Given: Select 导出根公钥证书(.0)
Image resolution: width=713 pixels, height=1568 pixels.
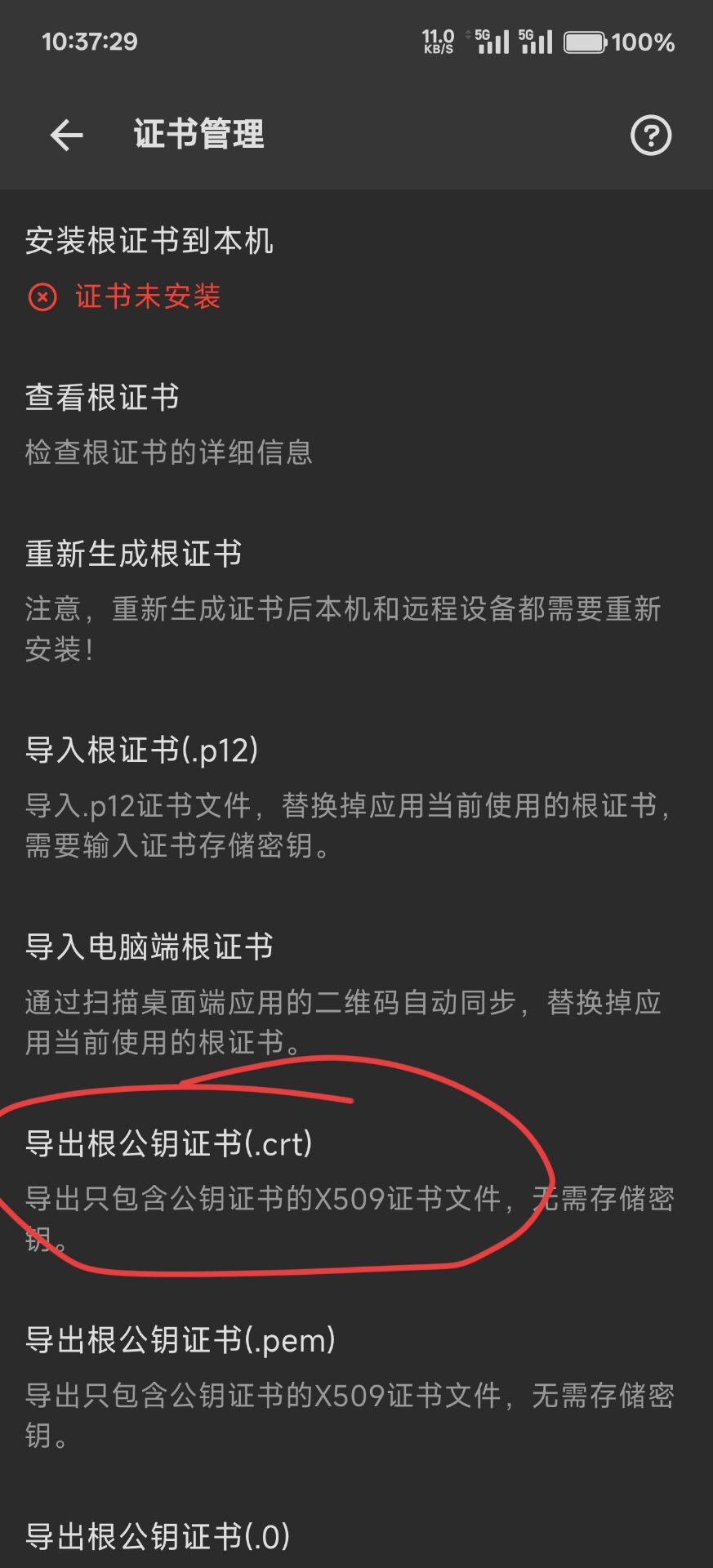Looking at the screenshot, I should [x=158, y=1537].
